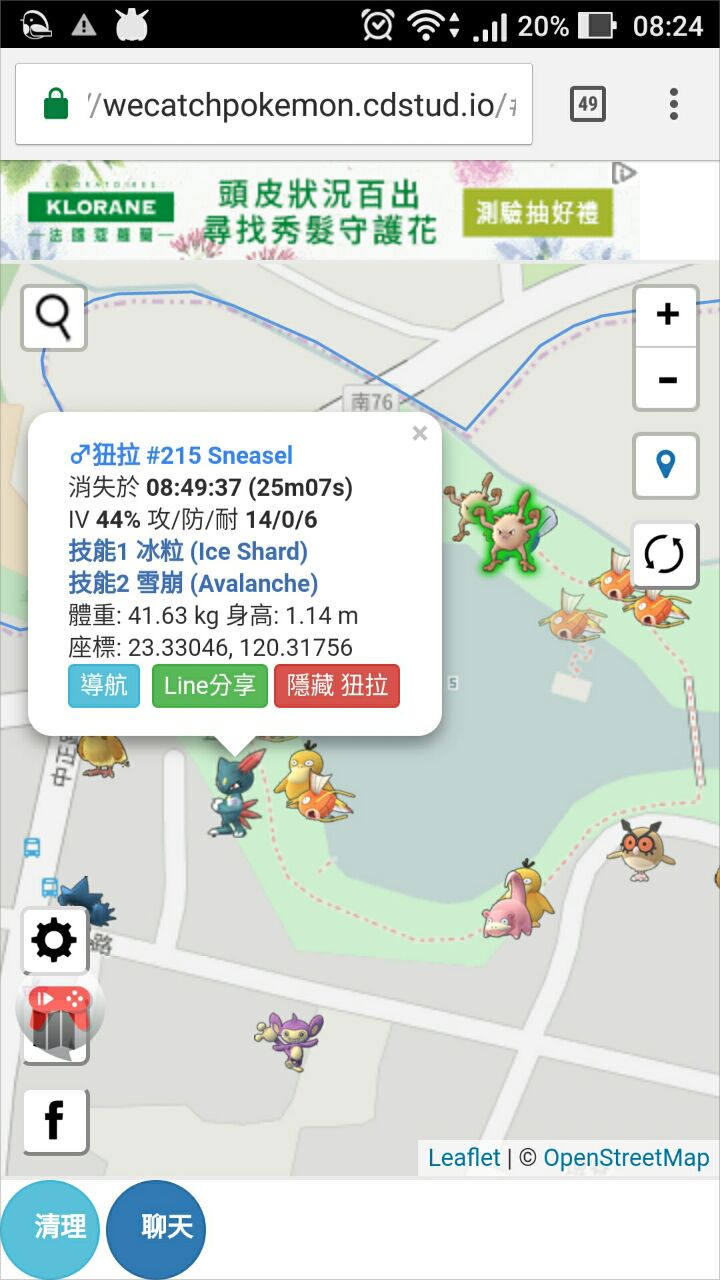
Task: Open the Leaflet attribution link
Action: pyautogui.click(x=464, y=1158)
